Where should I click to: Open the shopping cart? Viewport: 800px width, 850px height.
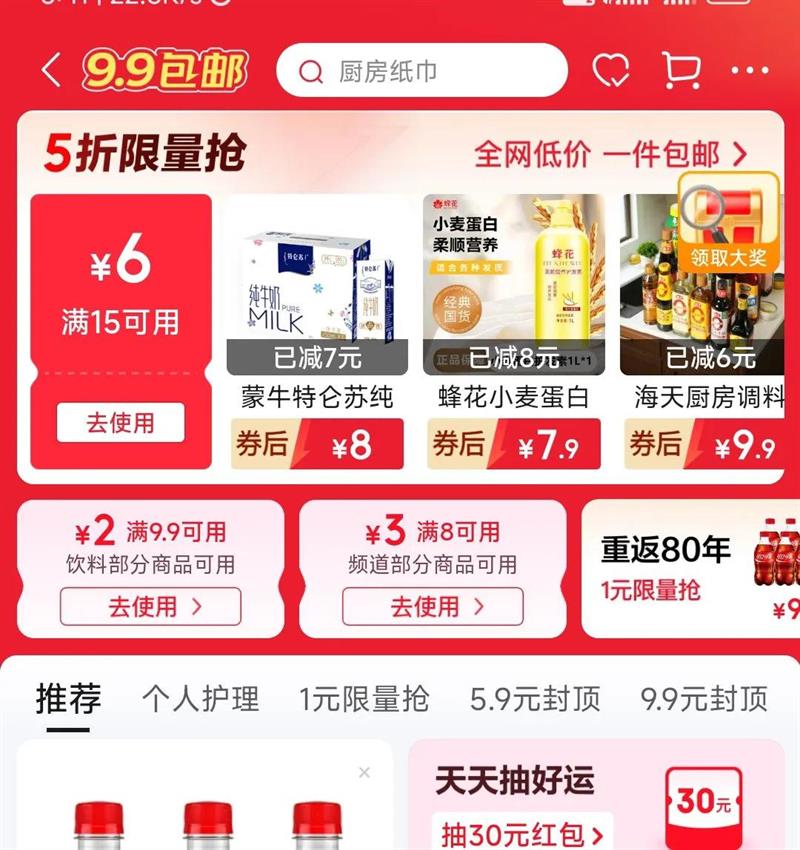coord(682,70)
